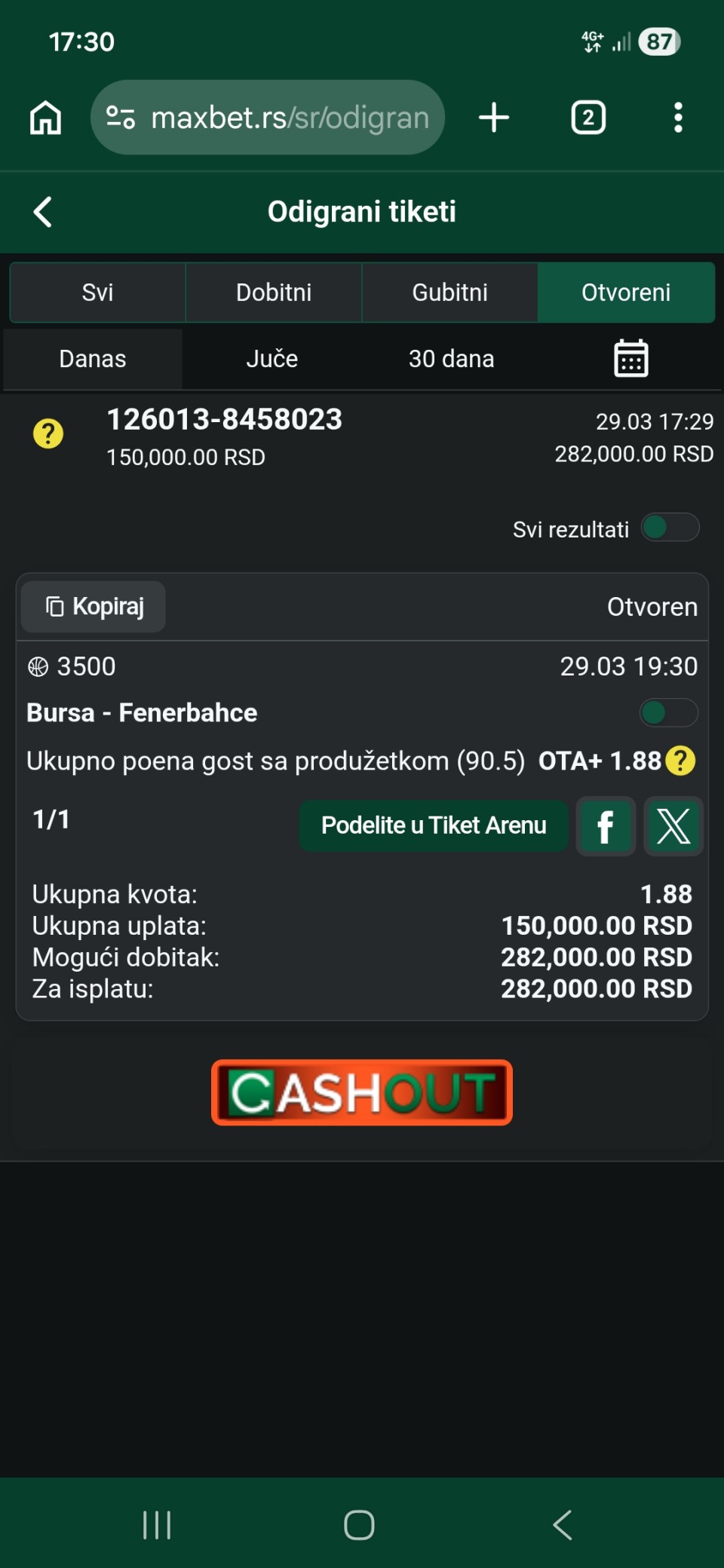The width and height of the screenshot is (724, 1568).
Task: Select the Otvoreni tab
Action: point(626,292)
